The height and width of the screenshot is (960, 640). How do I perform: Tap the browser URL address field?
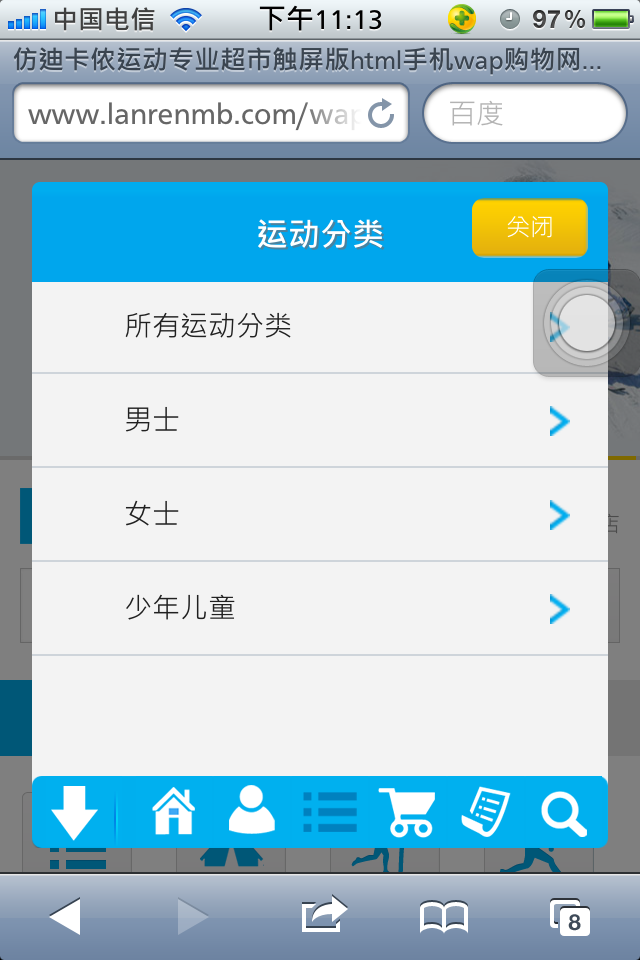[190, 114]
